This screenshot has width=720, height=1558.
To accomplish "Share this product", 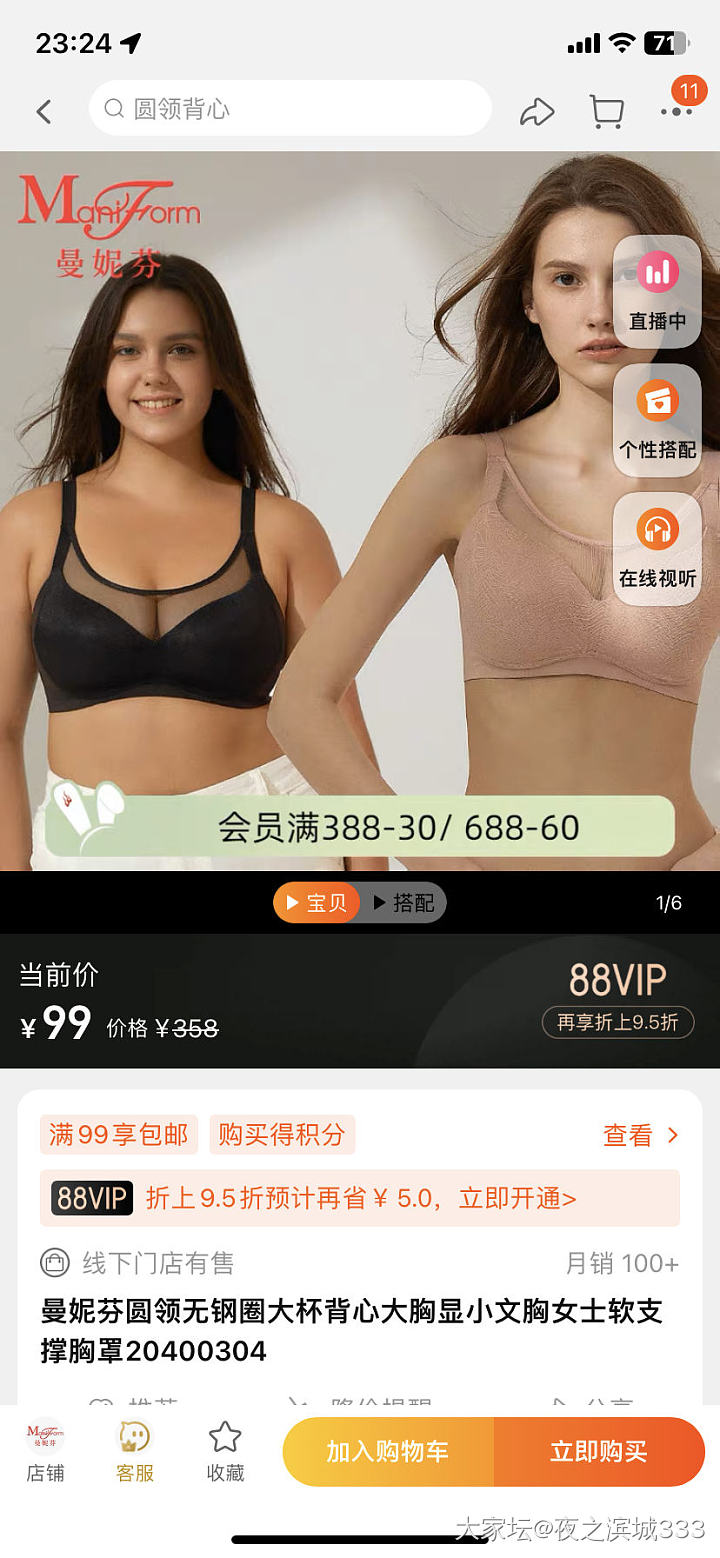I will pyautogui.click(x=537, y=111).
